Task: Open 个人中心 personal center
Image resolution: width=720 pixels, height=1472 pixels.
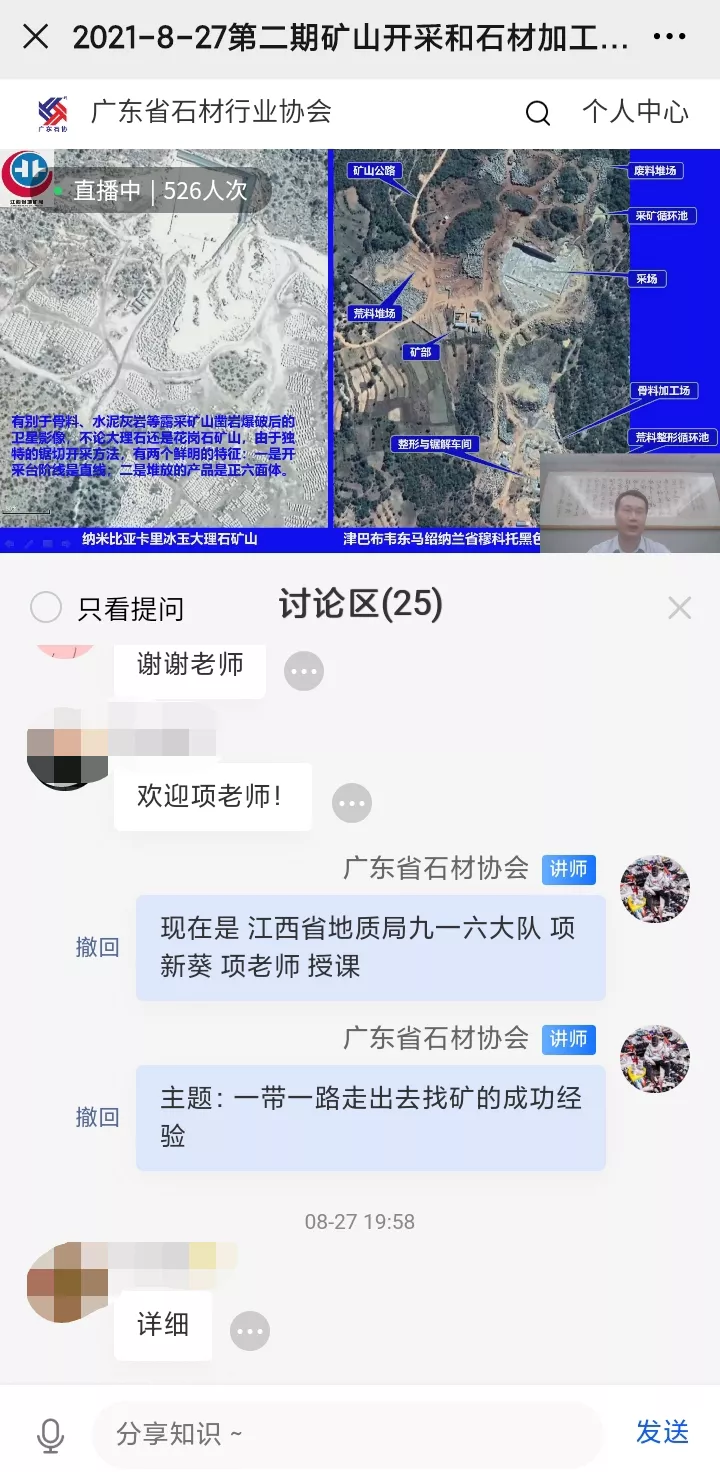Action: (635, 112)
